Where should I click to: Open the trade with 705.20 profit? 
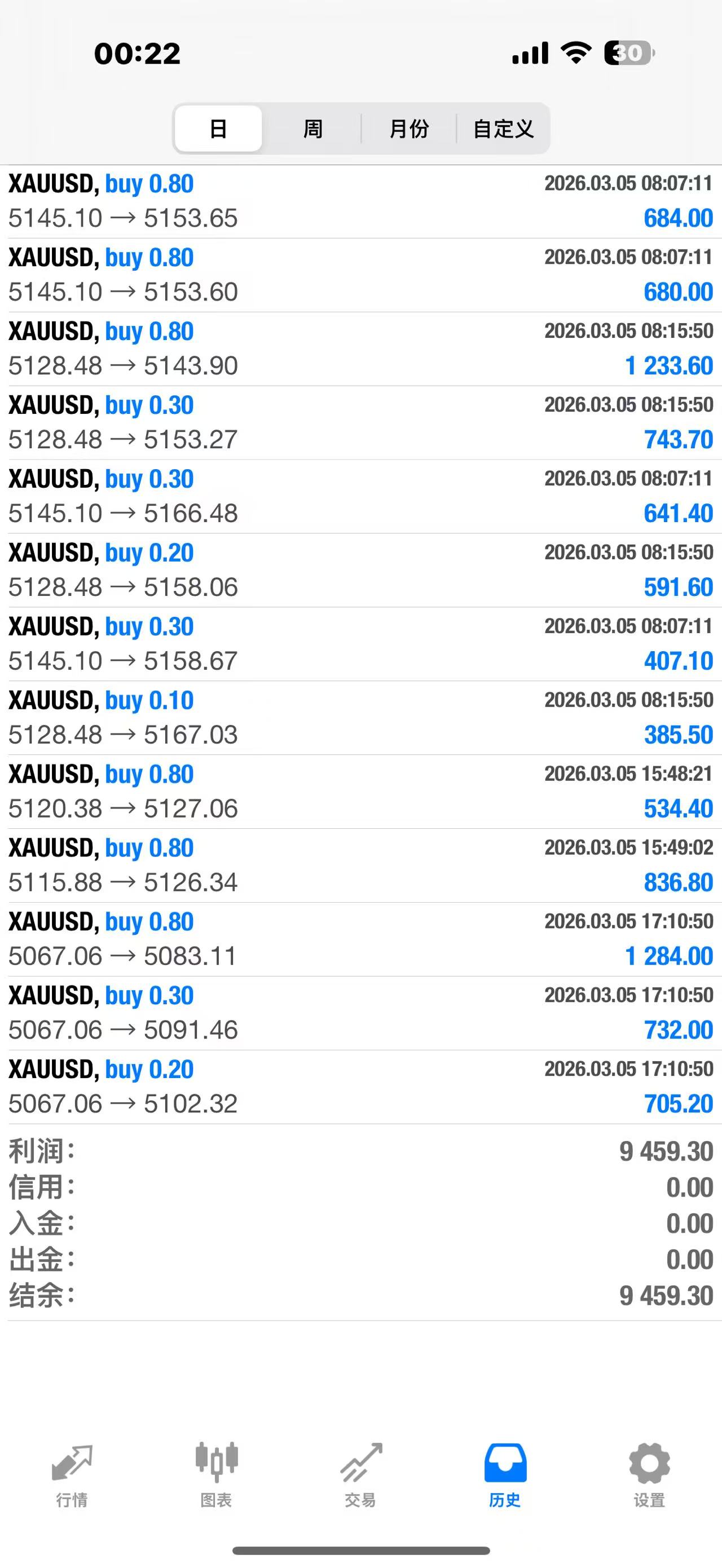(360, 1086)
